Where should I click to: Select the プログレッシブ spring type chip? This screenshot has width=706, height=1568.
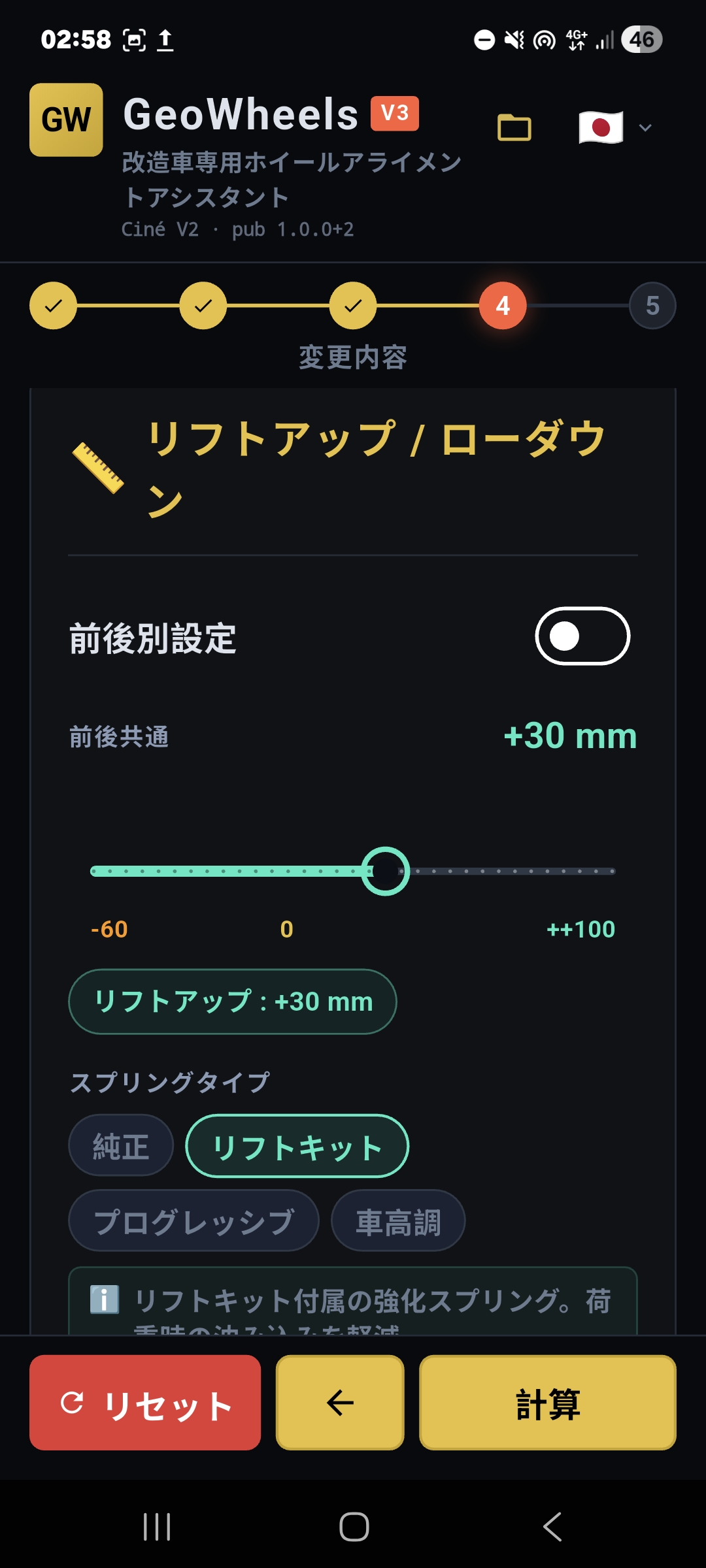point(193,1220)
